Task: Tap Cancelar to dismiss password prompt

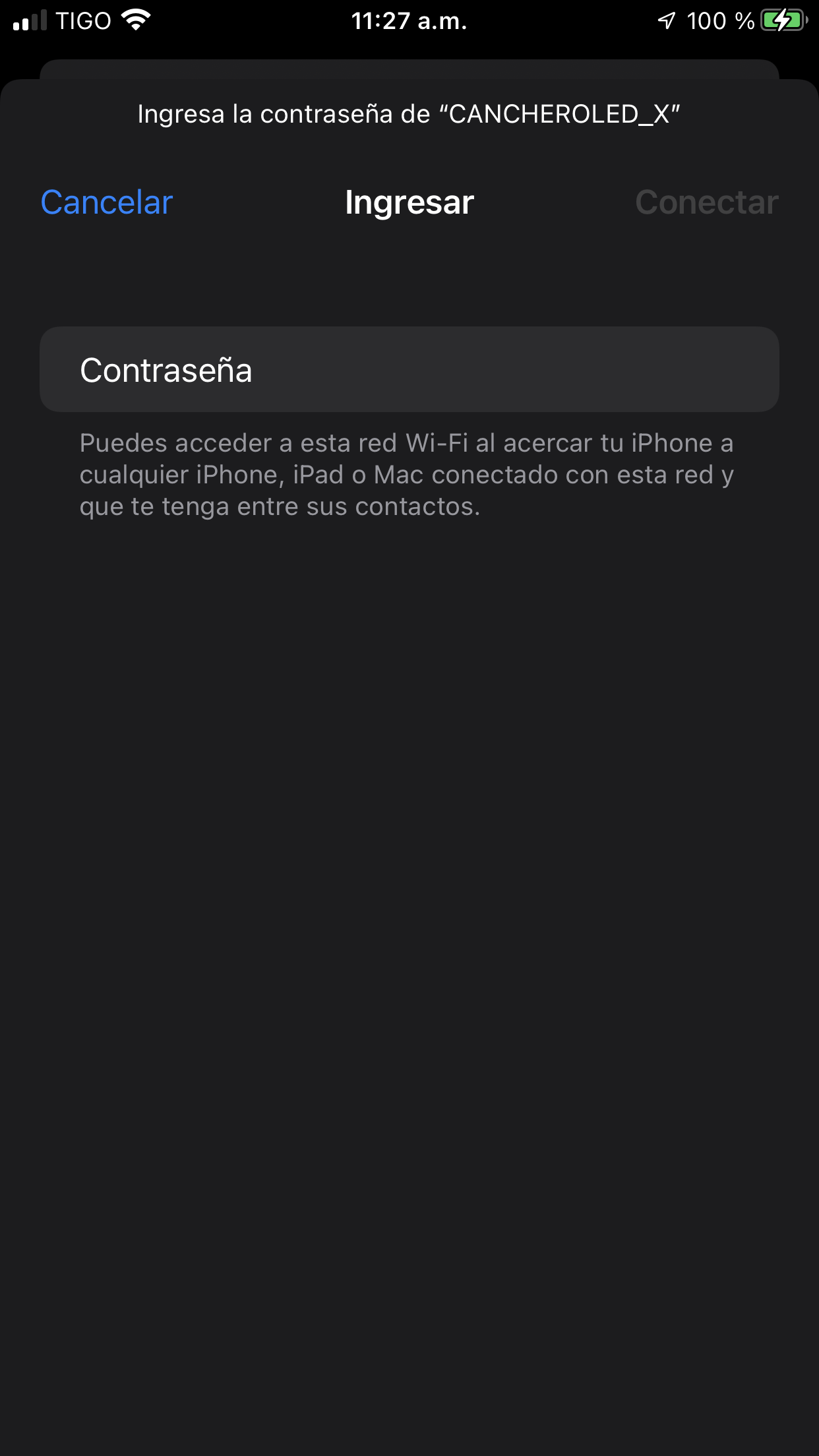Action: pyautogui.click(x=107, y=202)
